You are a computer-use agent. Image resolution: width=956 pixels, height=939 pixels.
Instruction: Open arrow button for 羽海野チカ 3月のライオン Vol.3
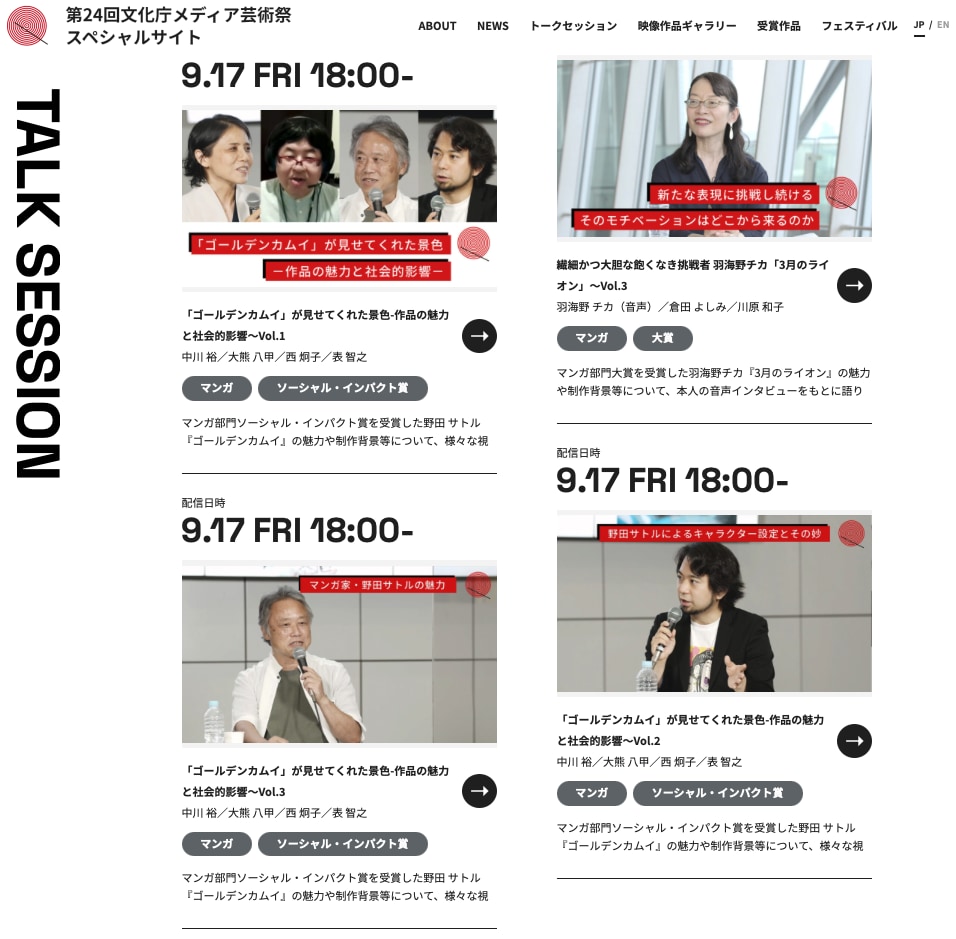pyautogui.click(x=854, y=286)
